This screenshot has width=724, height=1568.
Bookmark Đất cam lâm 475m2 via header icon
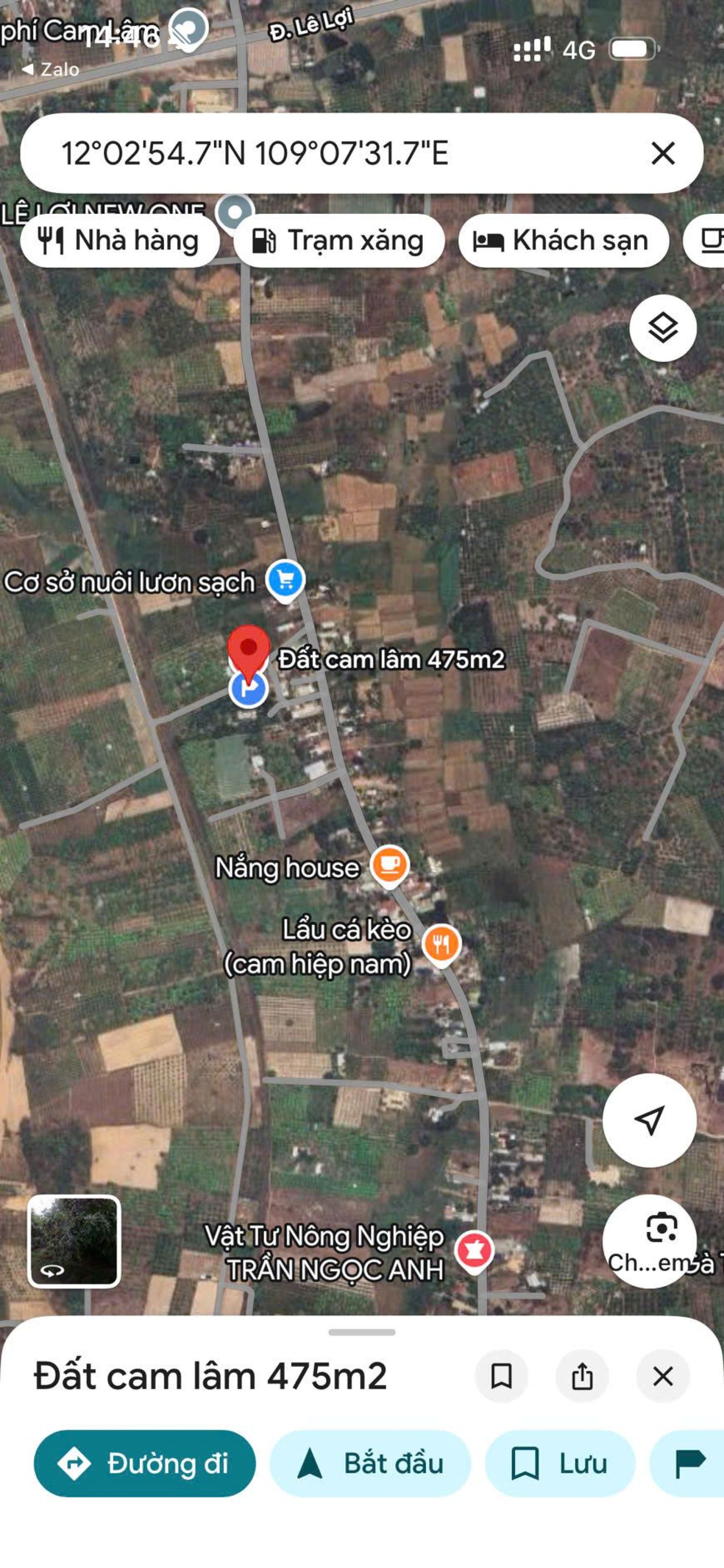tap(501, 1376)
